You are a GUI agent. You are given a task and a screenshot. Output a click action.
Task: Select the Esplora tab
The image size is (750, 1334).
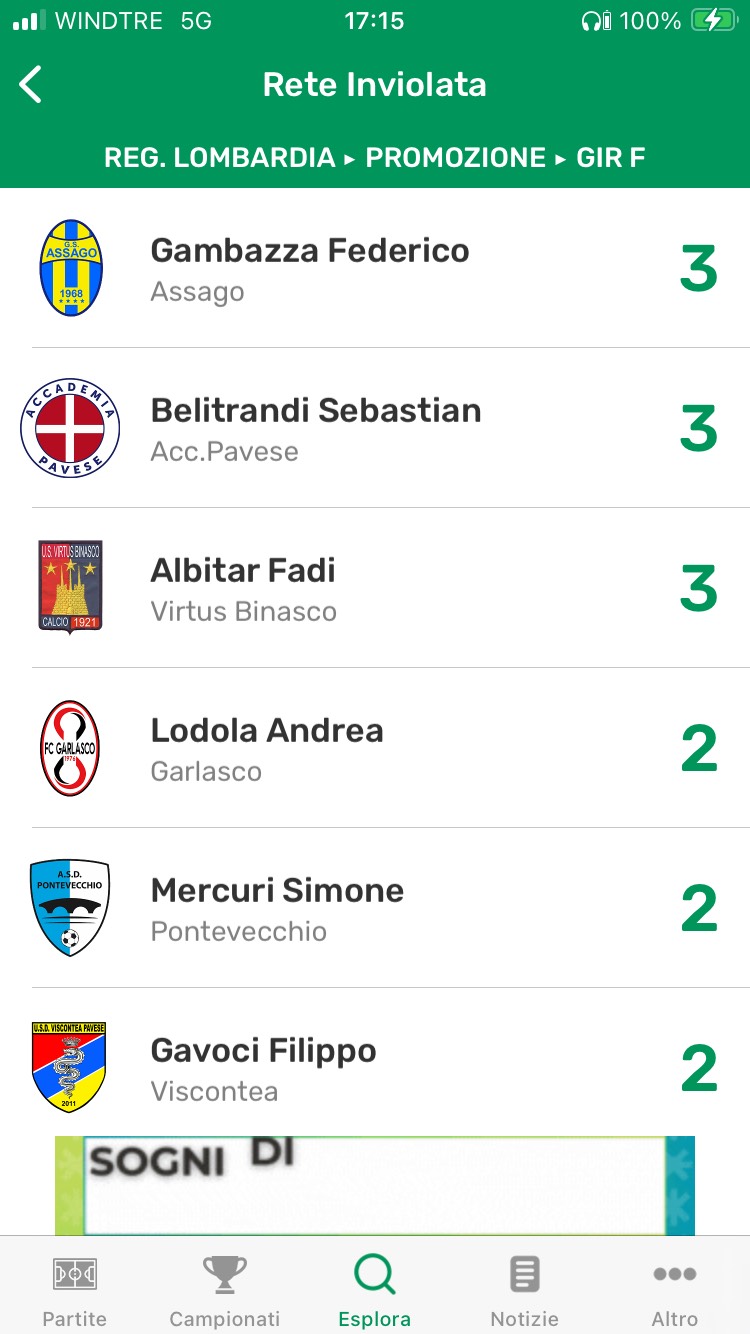coord(375,1290)
